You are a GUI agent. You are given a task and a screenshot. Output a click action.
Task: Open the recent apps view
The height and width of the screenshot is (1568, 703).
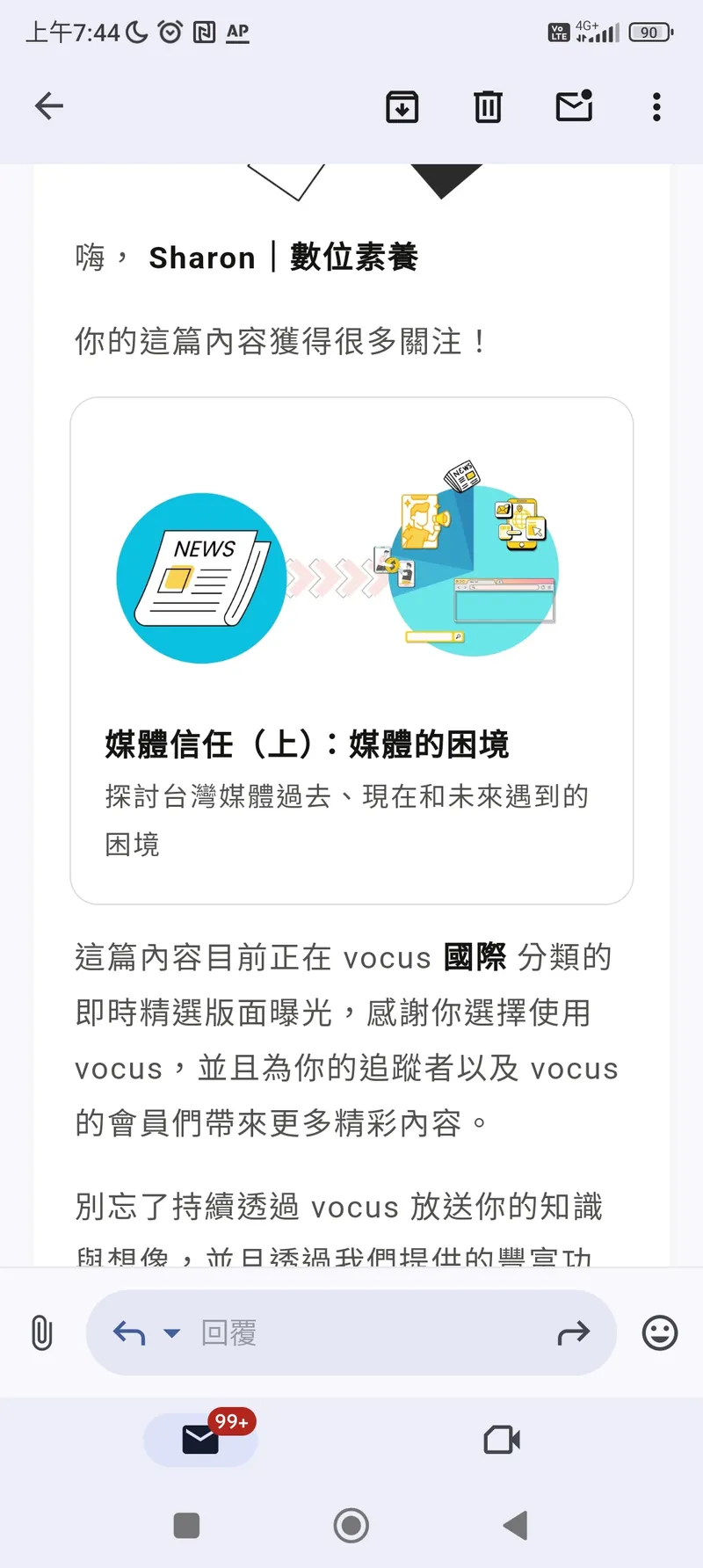tap(187, 1526)
